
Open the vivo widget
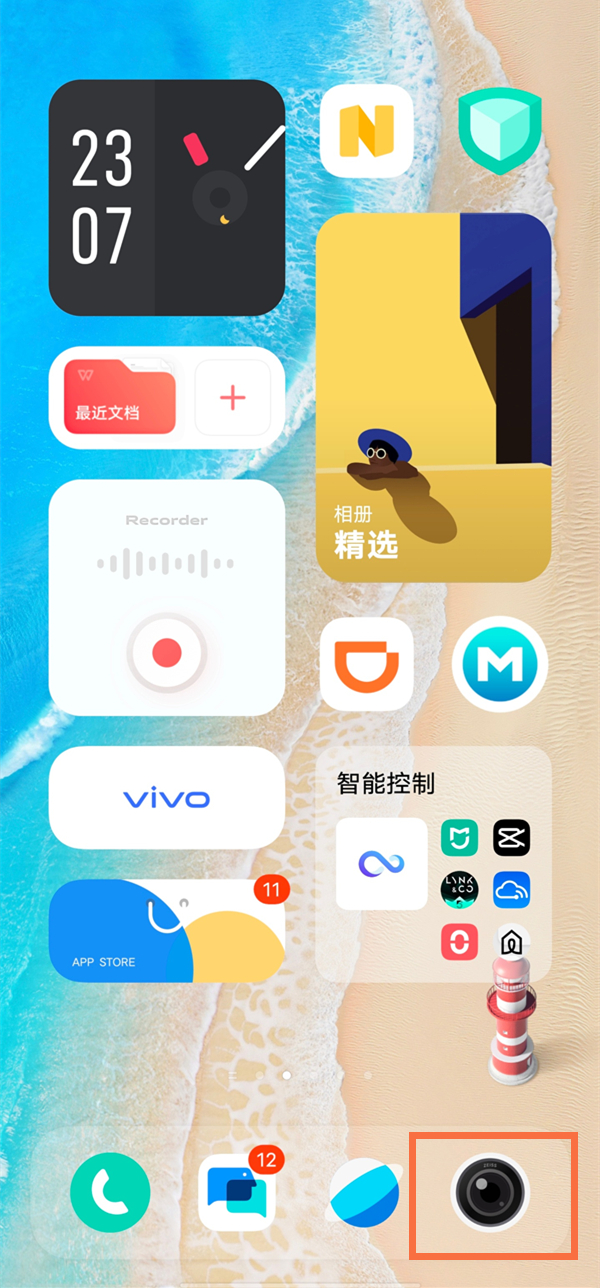167,798
